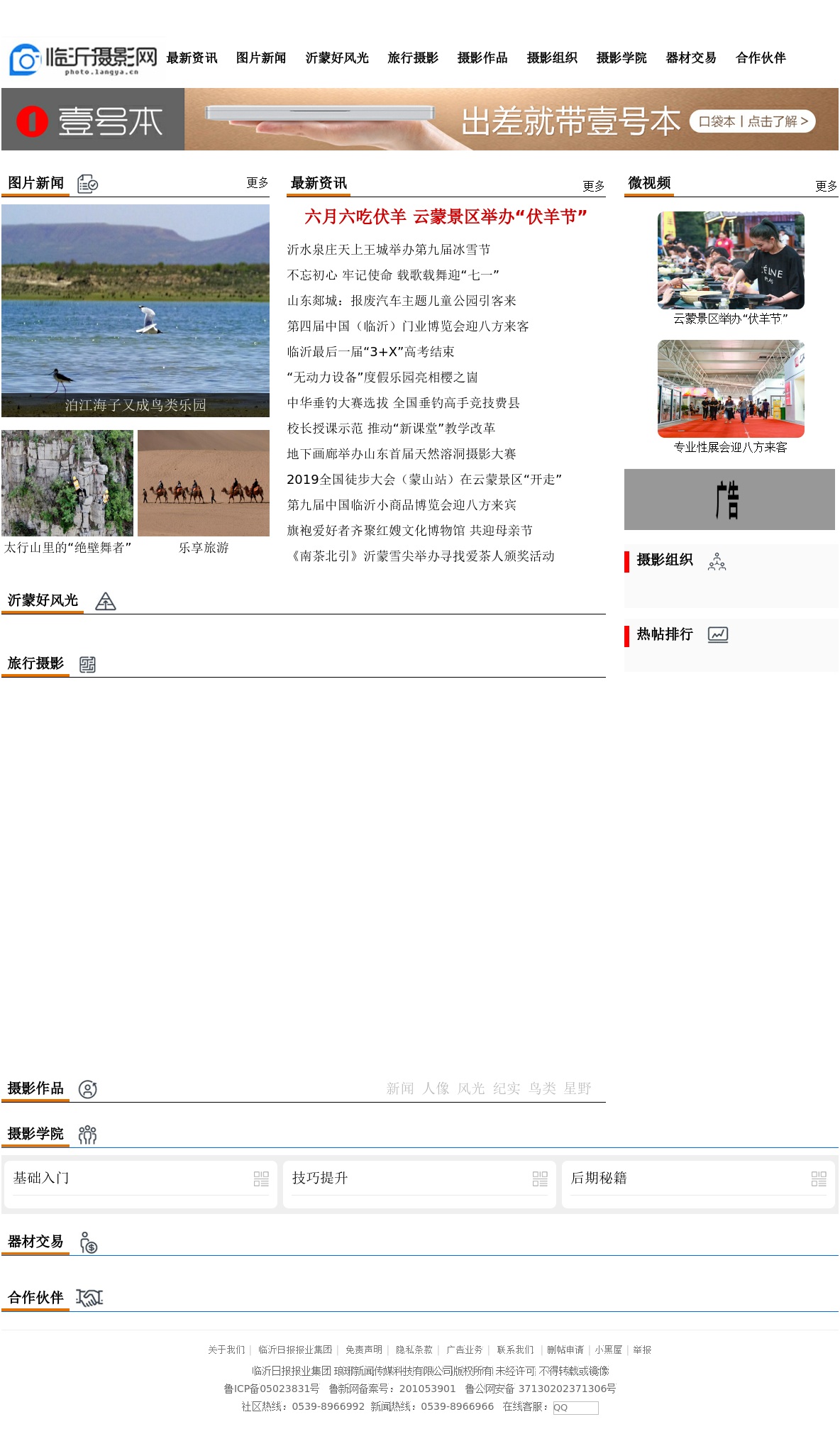This screenshot has width=840, height=1451.
Task: Go to 沂蒙好风光 navigation section
Action: [x=337, y=58]
